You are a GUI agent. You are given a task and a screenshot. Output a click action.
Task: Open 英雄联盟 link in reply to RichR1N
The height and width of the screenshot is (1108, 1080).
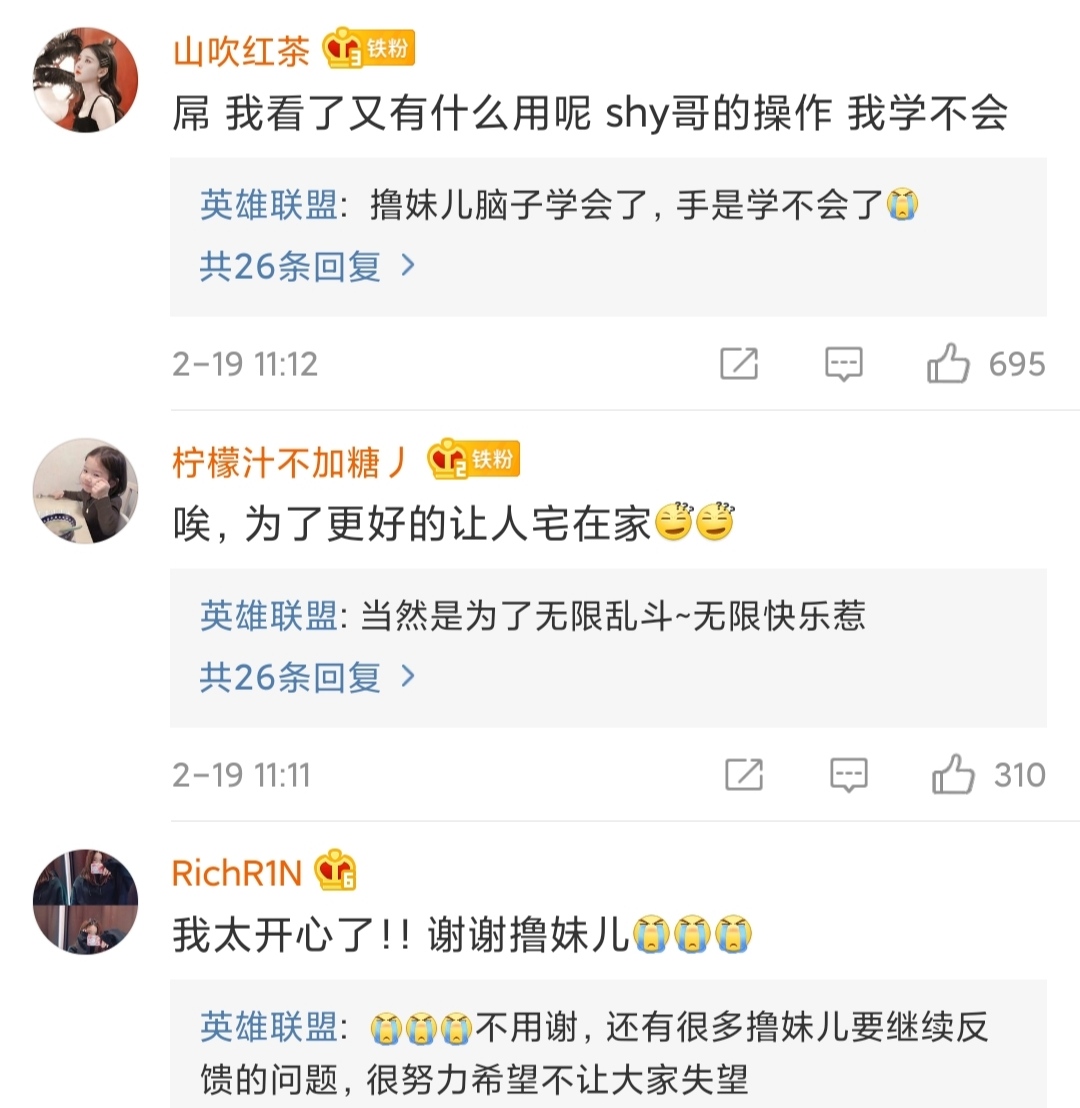click(268, 1027)
